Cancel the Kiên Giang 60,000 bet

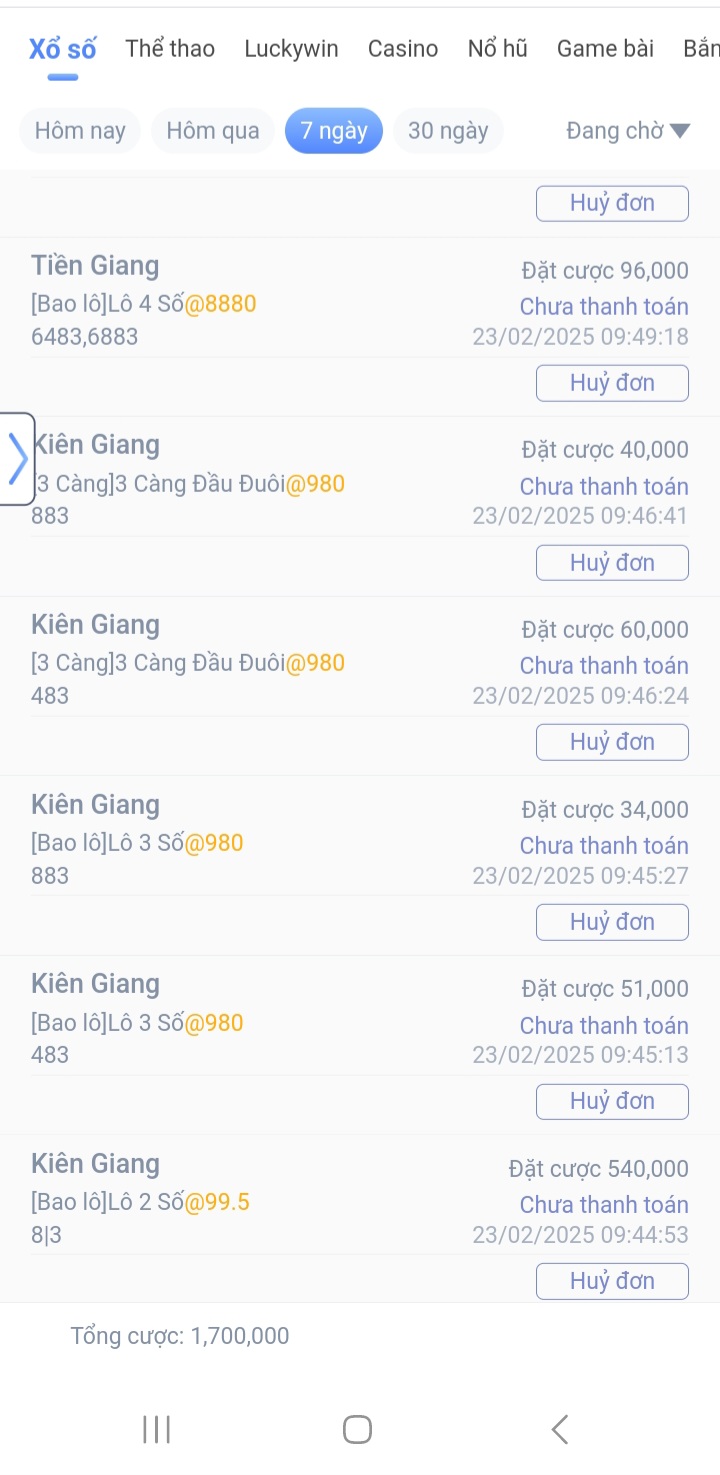pos(612,742)
